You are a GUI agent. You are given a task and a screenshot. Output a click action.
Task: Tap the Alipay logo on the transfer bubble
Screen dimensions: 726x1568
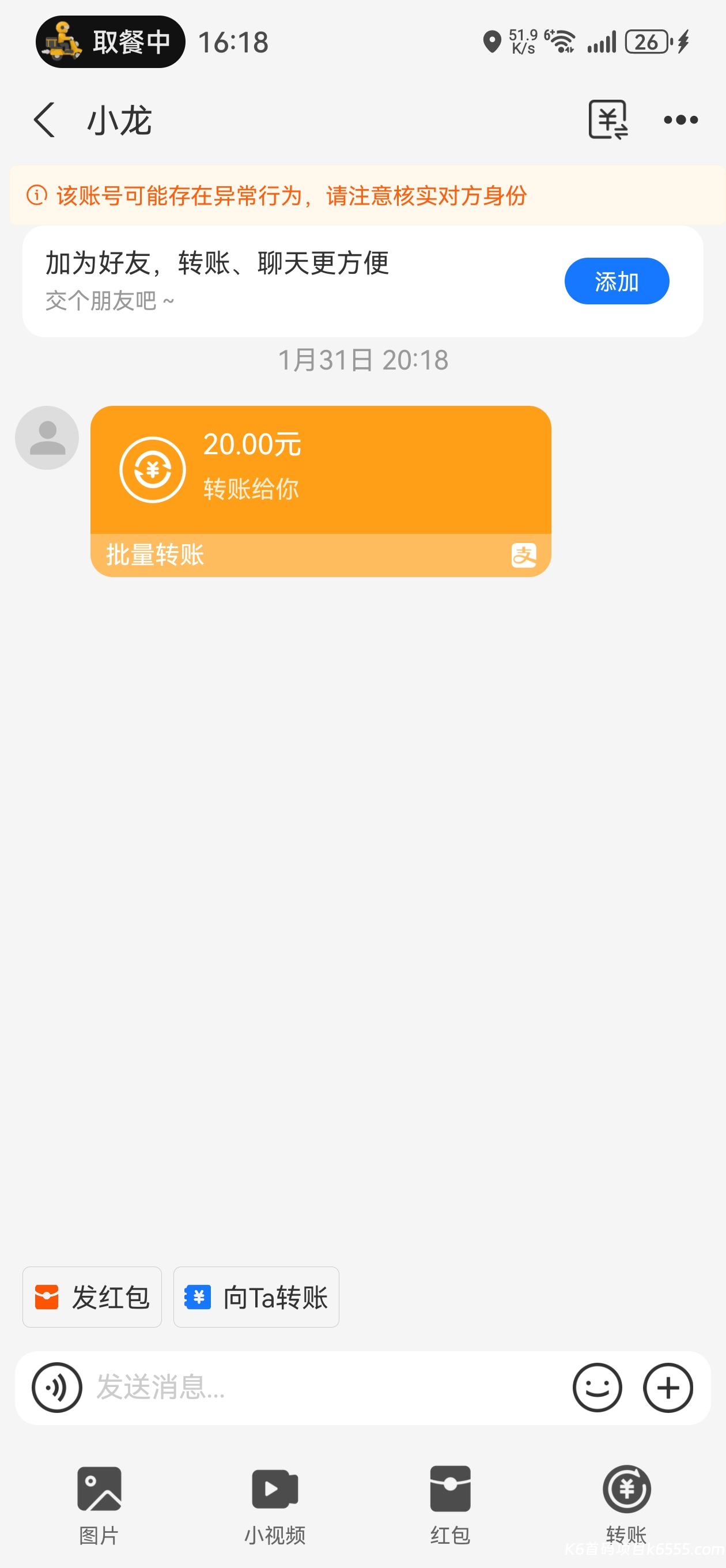(x=524, y=555)
